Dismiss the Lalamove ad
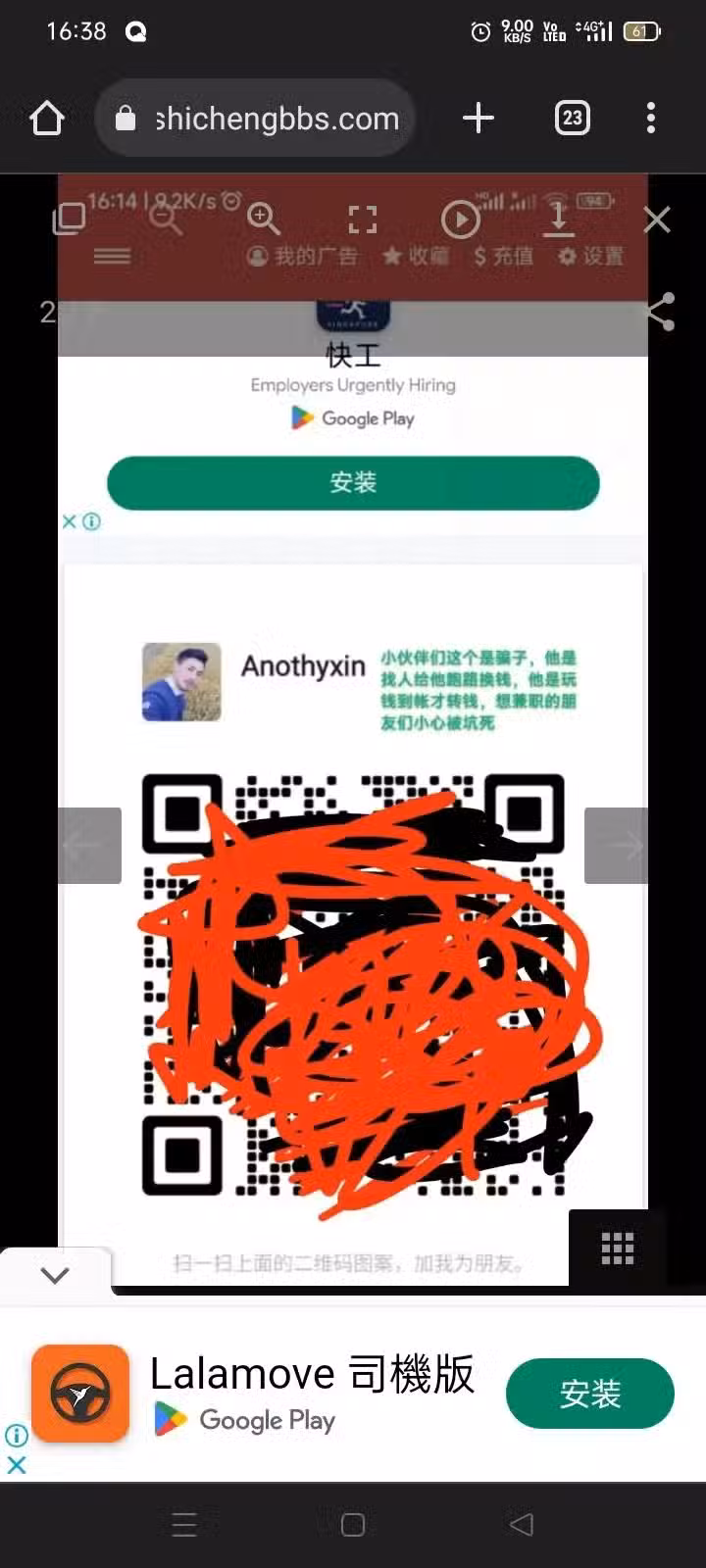The width and height of the screenshot is (706, 1568). [x=17, y=1465]
